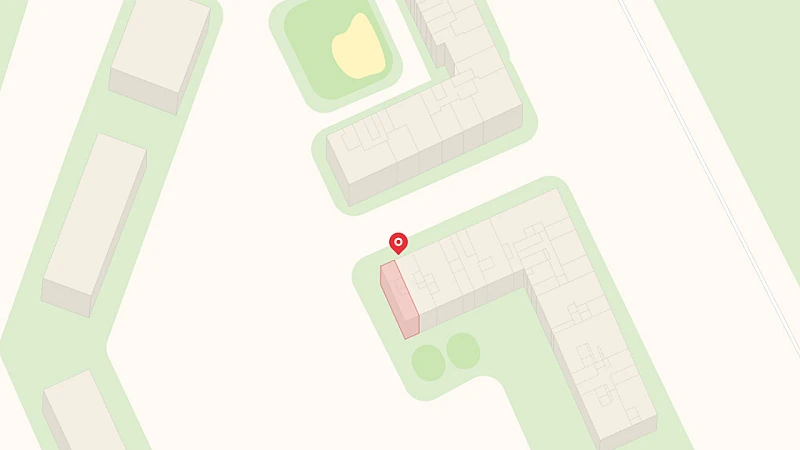Tap the red location pin marker
Screen dimensions: 800x450
[x=398, y=242]
